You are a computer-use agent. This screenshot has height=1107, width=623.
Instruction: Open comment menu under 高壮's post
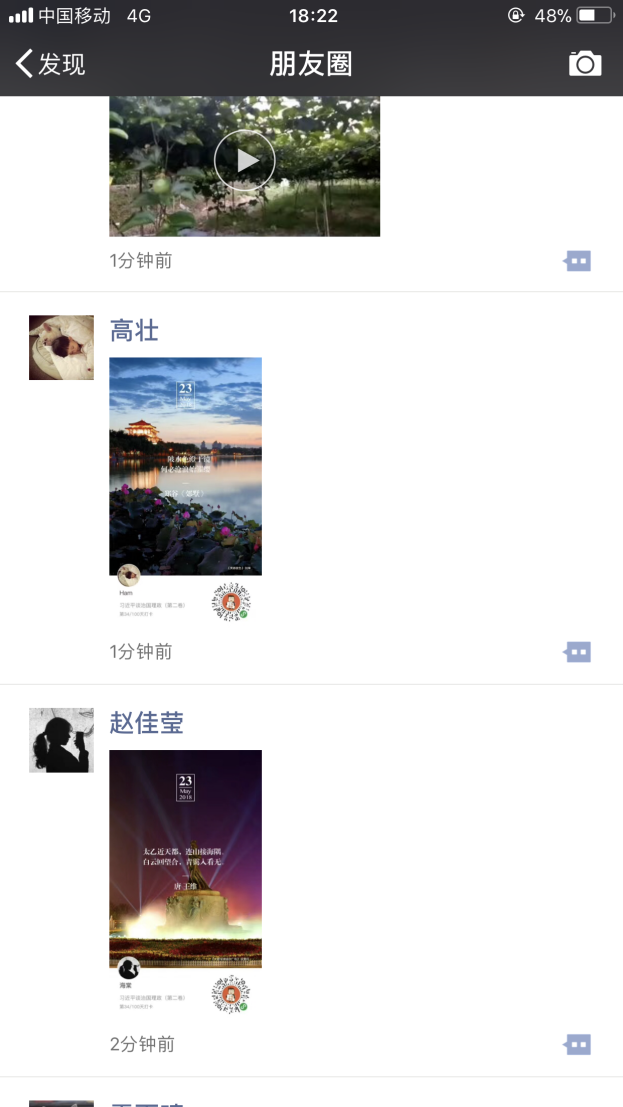578,652
